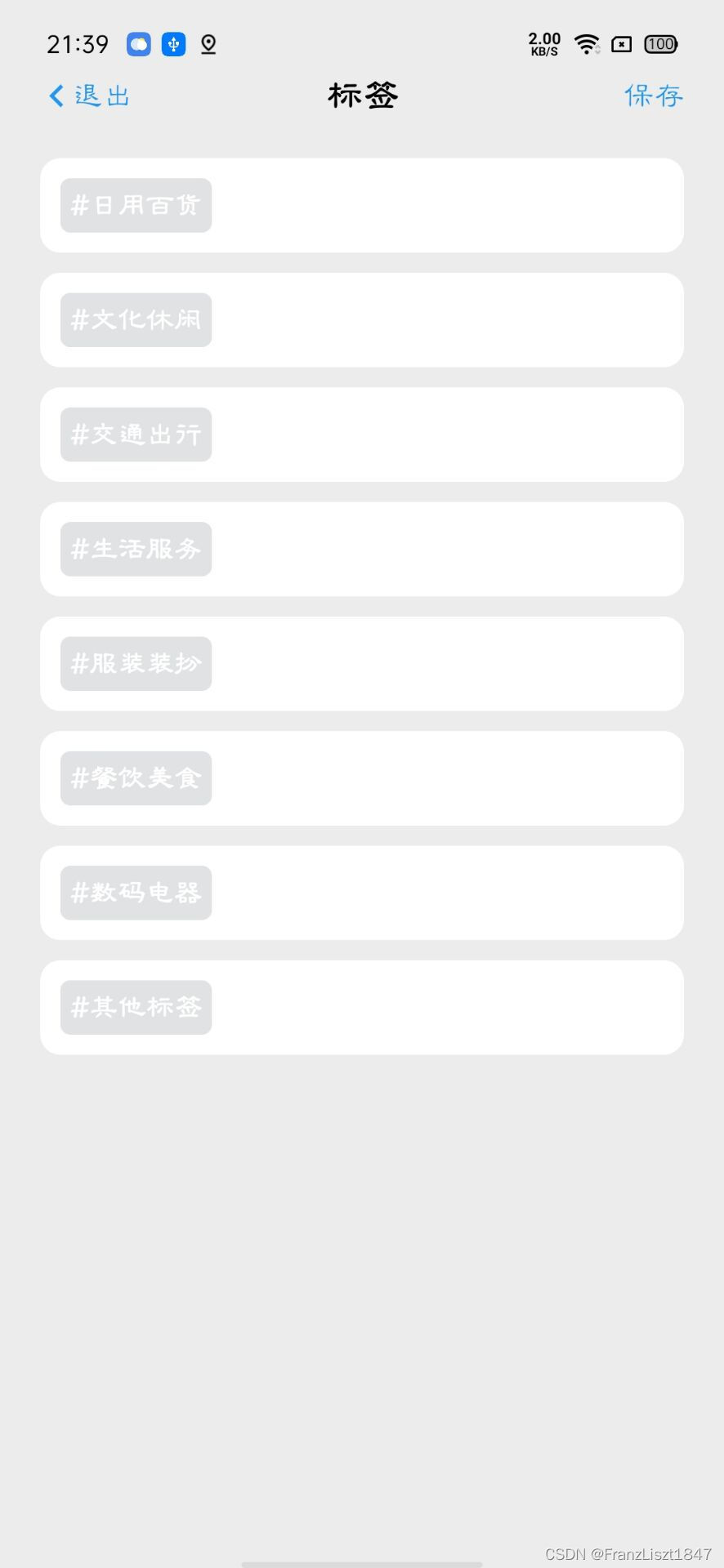This screenshot has height=1568, width=724.
Task: Choose the #餐饮美食 tag
Action: (136, 778)
